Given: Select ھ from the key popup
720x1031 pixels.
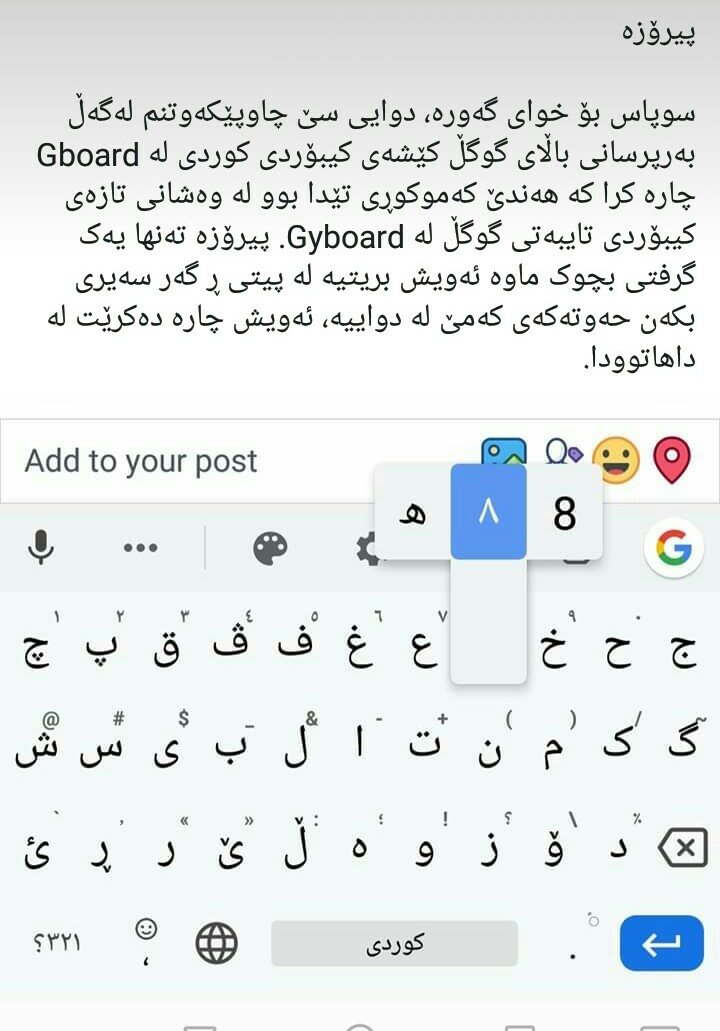Looking at the screenshot, I should [x=412, y=514].
